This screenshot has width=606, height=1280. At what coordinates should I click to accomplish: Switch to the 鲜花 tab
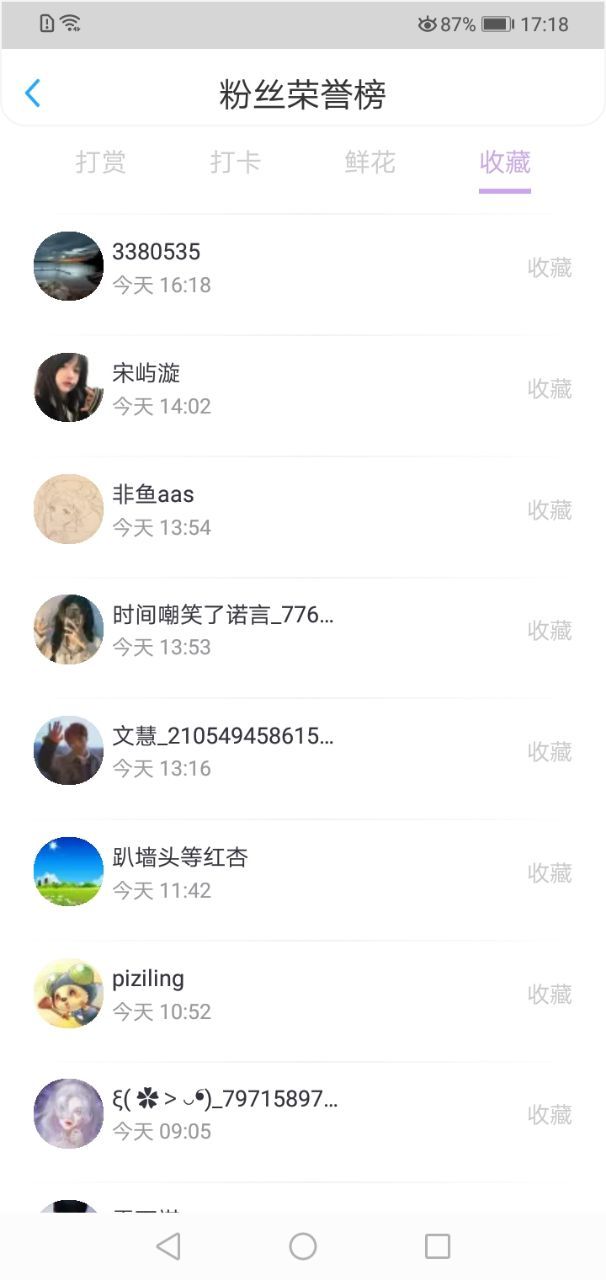370,162
